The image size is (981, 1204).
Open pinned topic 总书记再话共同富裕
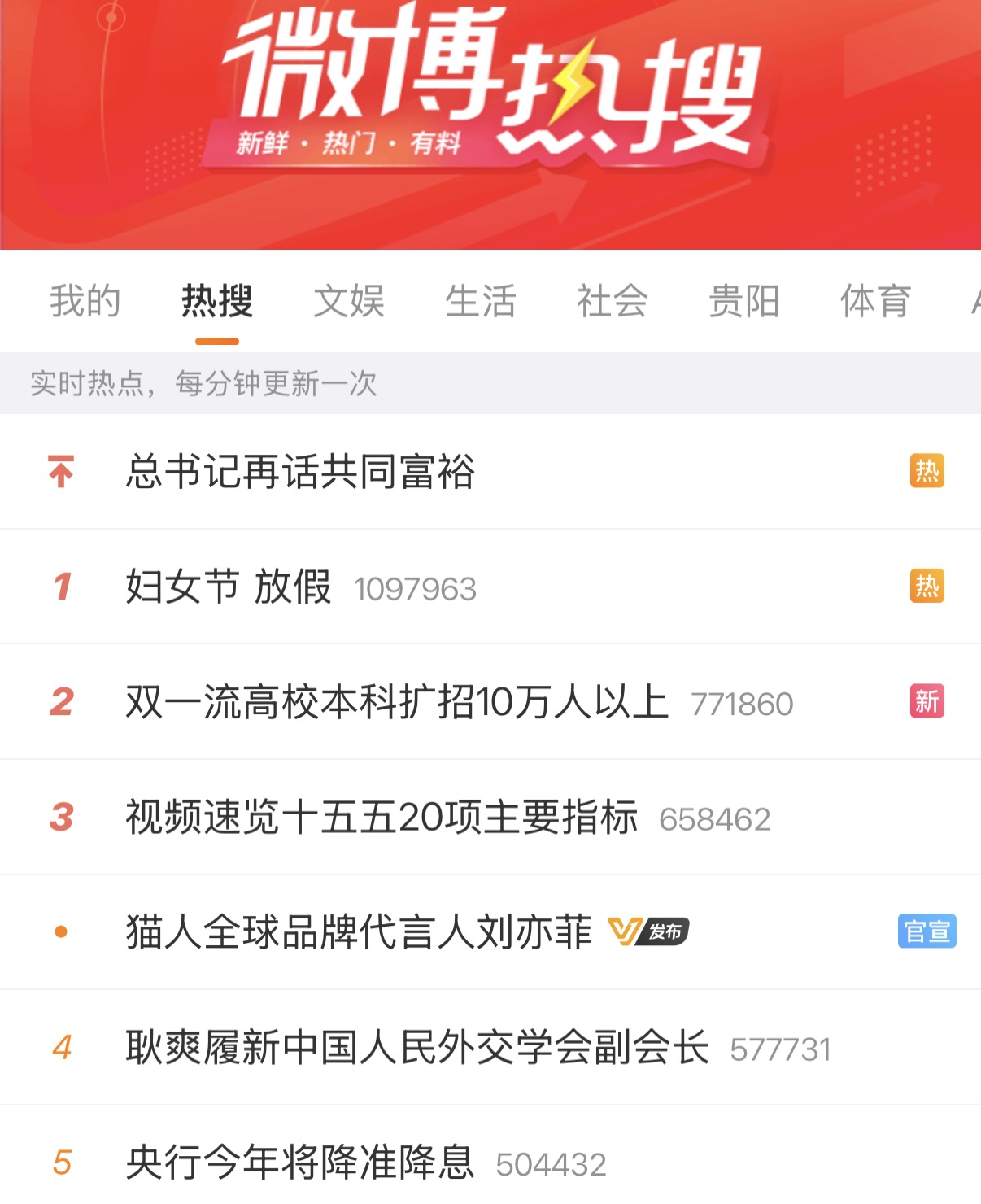coord(300,472)
